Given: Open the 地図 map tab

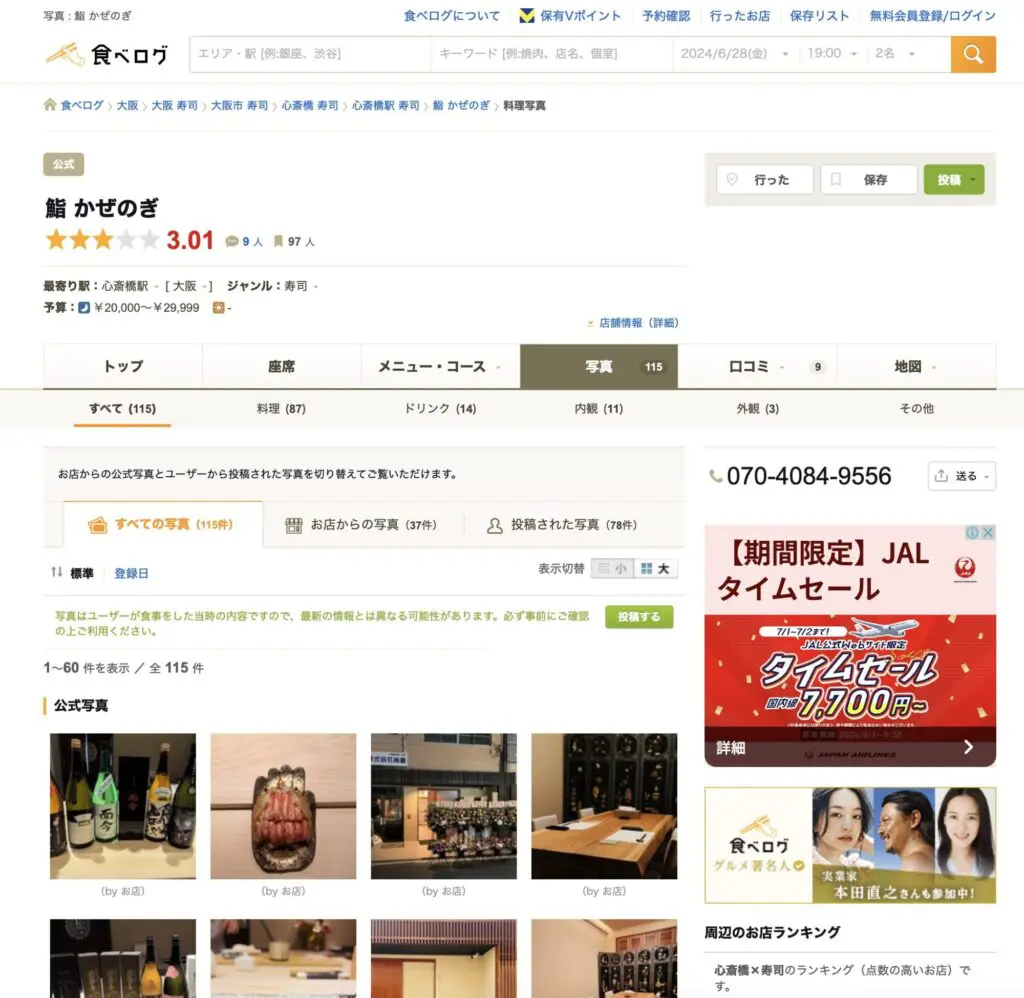Looking at the screenshot, I should click(915, 367).
